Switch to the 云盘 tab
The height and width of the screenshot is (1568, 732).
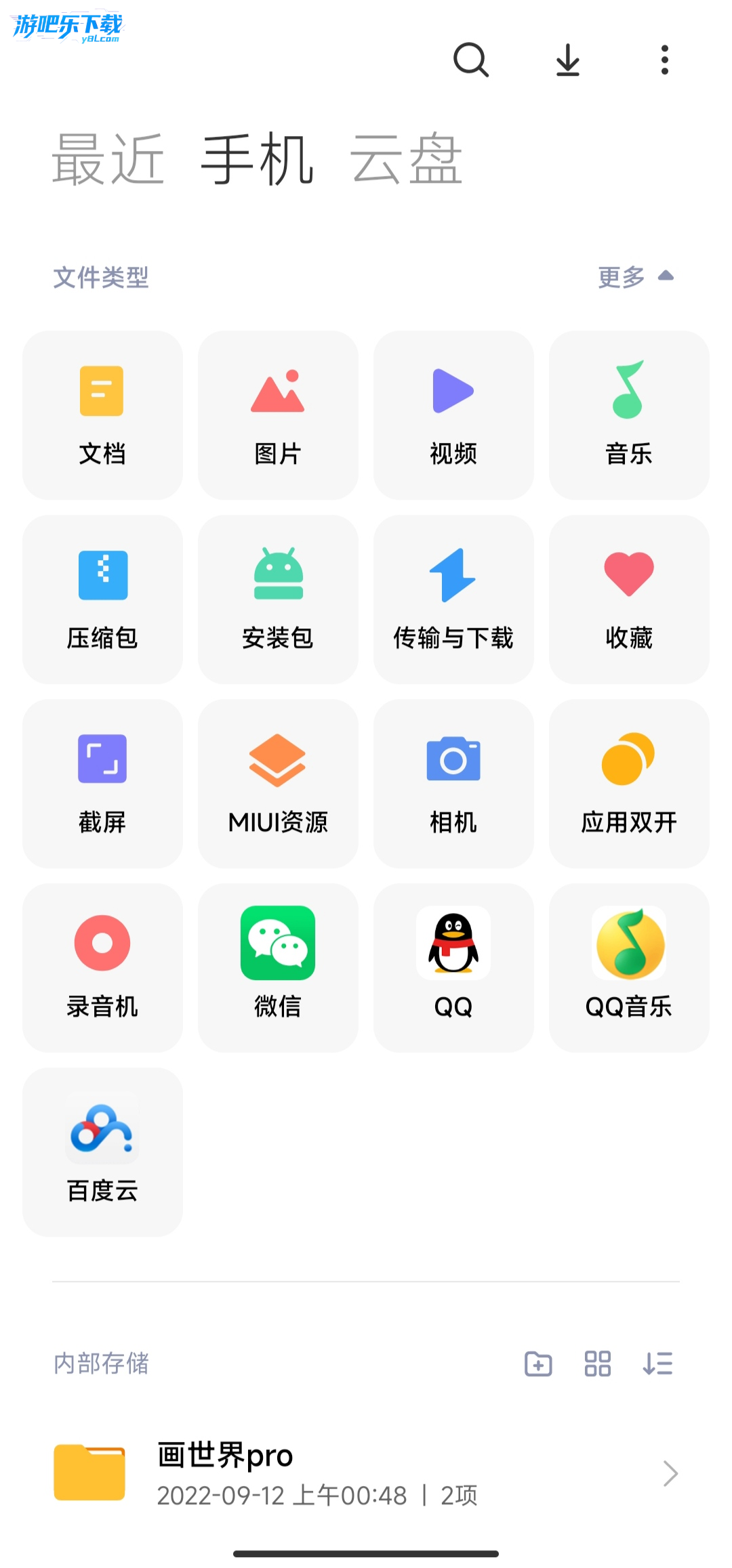tap(406, 160)
